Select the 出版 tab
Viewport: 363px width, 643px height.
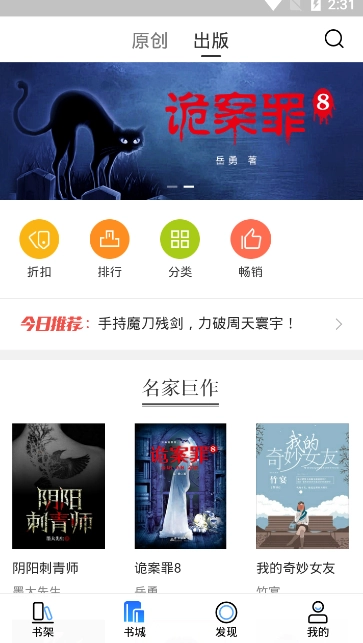point(211,41)
